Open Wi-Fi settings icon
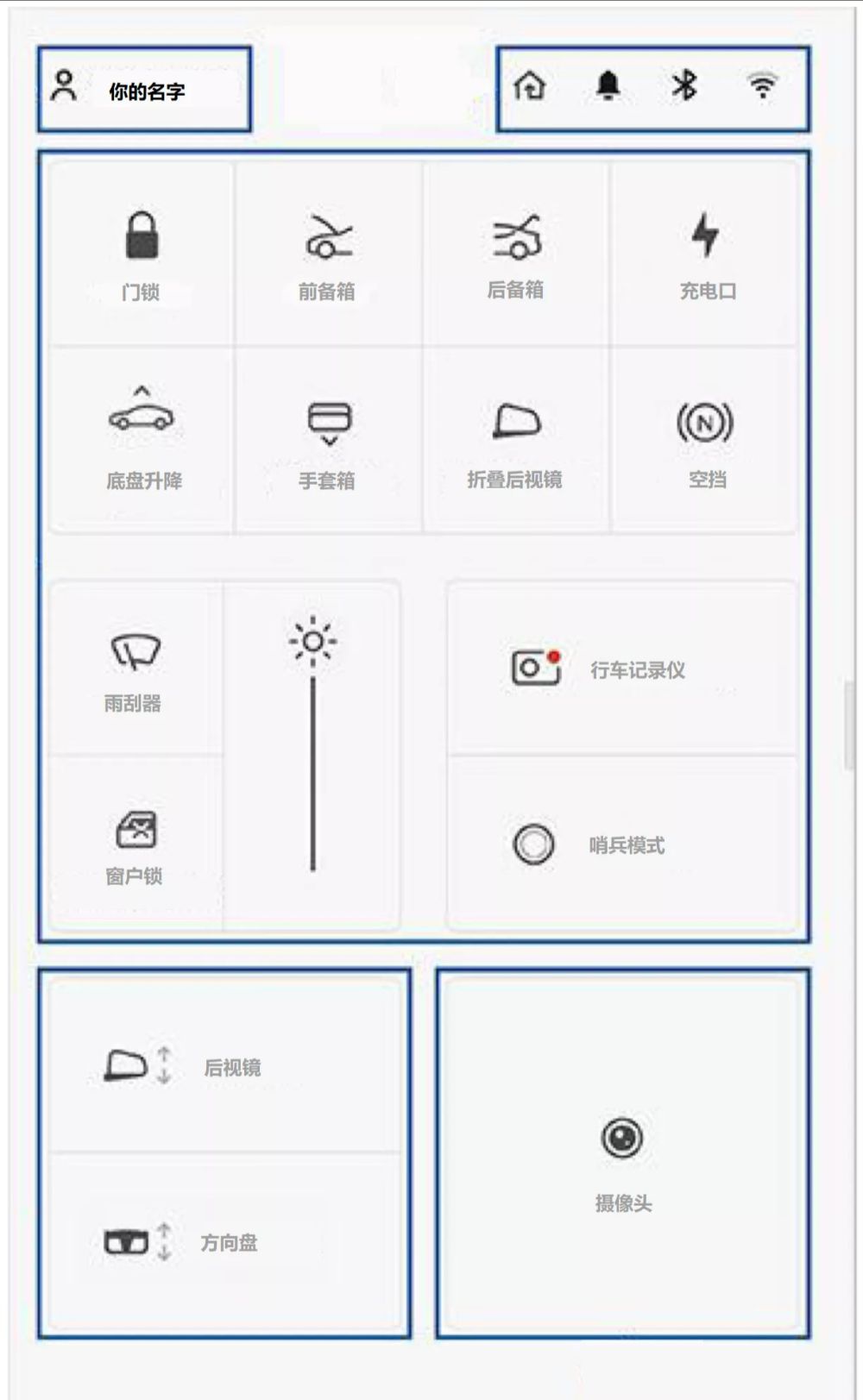 point(762,85)
